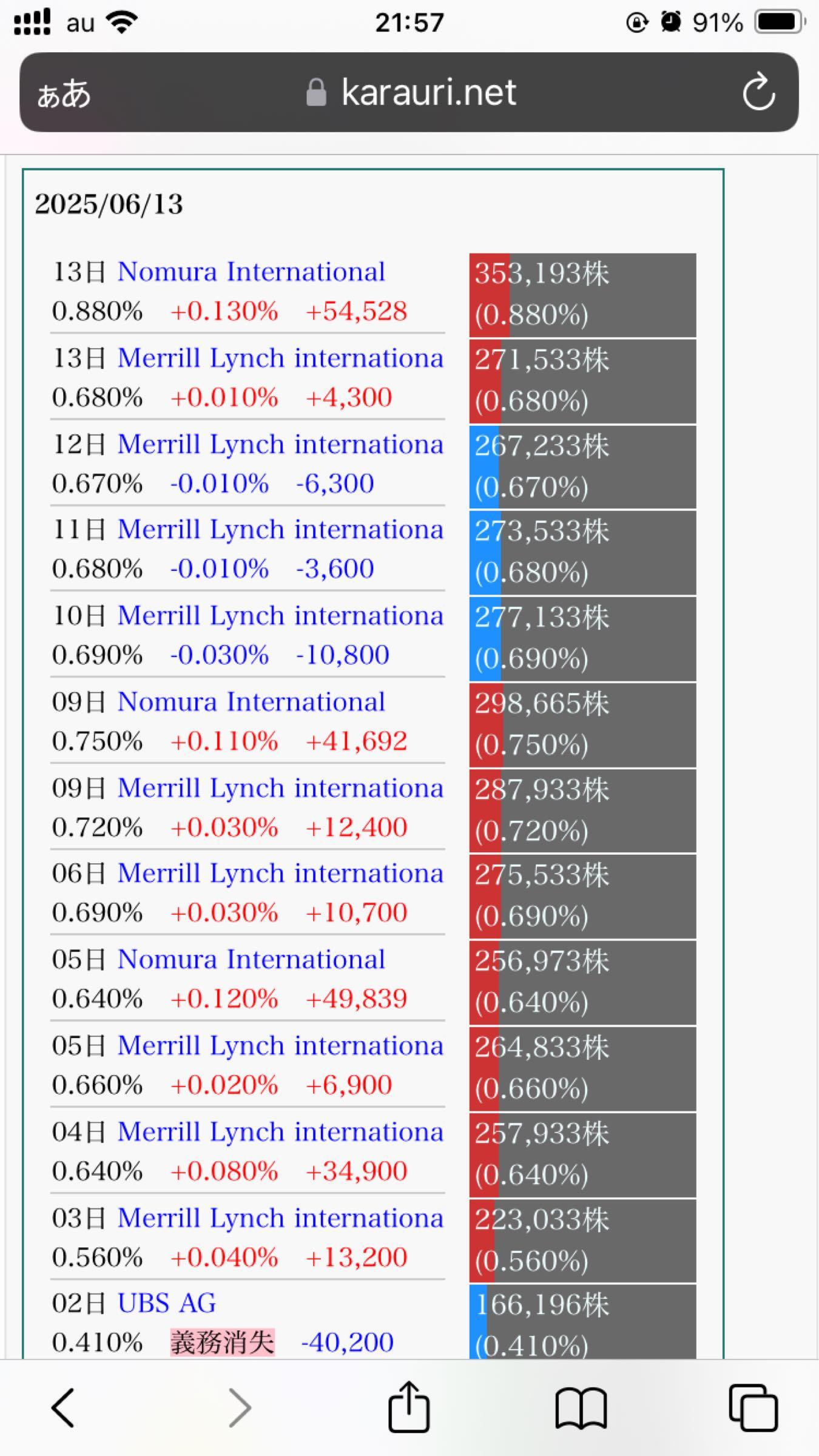The width and height of the screenshot is (819, 1456).
Task: Open the 06日 Merrill Lynch international link
Action: (x=280, y=874)
